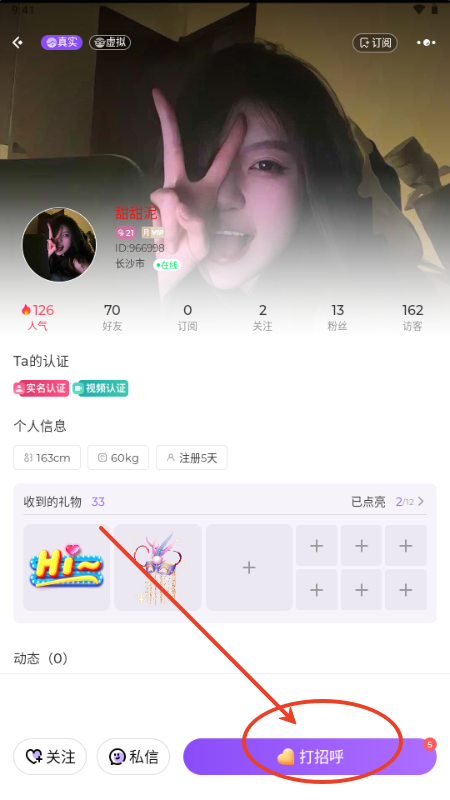Follow this user with the 关注 button
This screenshot has height=800, width=450.
pyautogui.click(x=50, y=757)
